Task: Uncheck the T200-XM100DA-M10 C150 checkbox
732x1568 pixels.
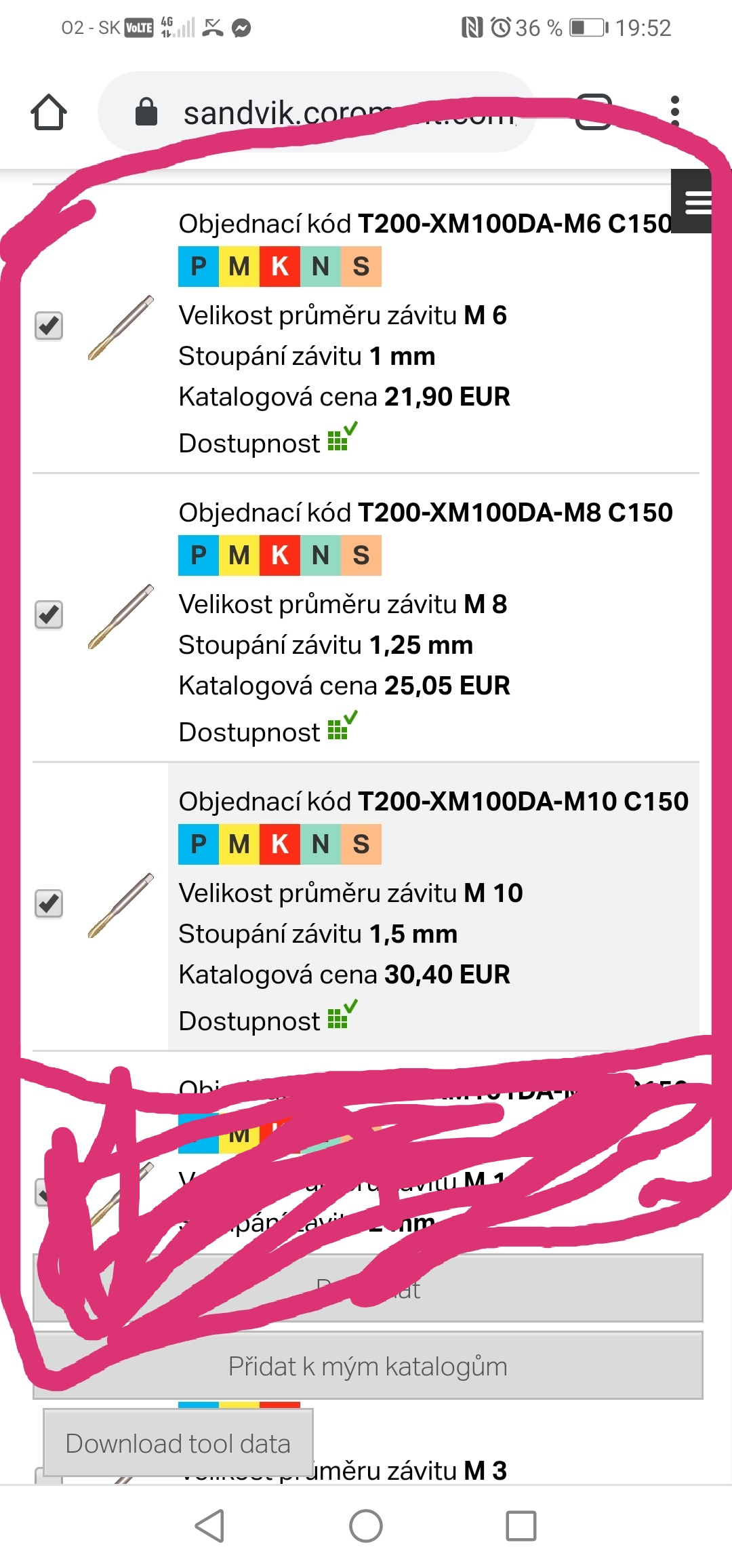Action: coord(49,903)
